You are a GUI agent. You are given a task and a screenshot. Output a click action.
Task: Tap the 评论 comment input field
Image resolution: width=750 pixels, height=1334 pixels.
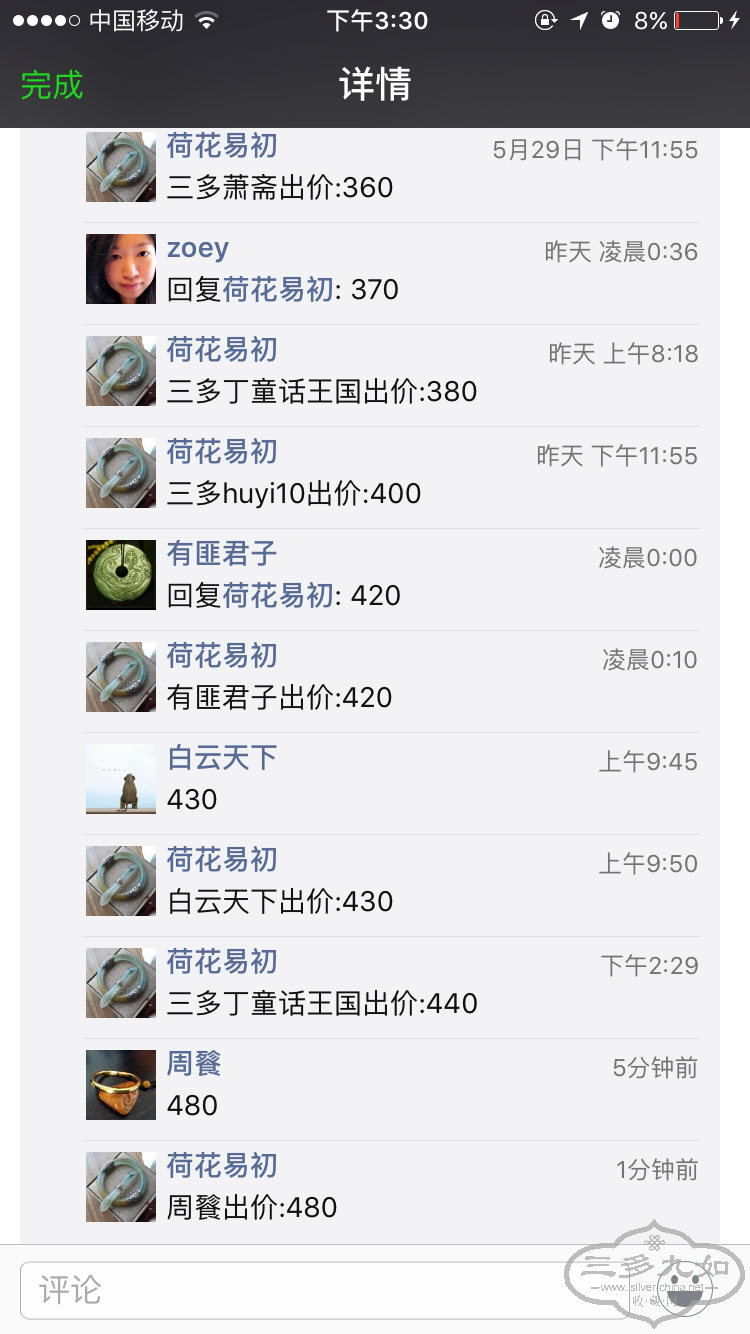coord(300,1290)
